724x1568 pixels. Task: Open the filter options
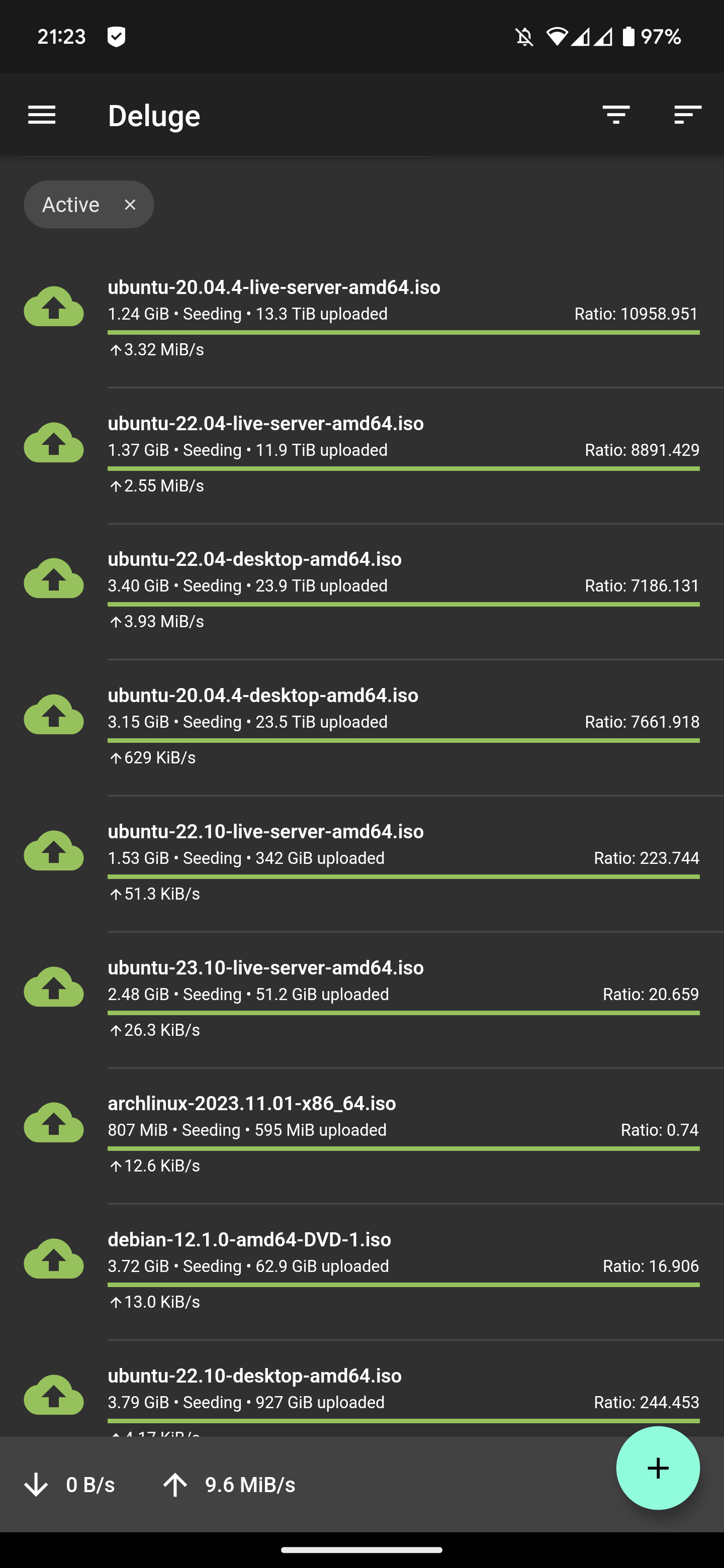click(x=615, y=115)
